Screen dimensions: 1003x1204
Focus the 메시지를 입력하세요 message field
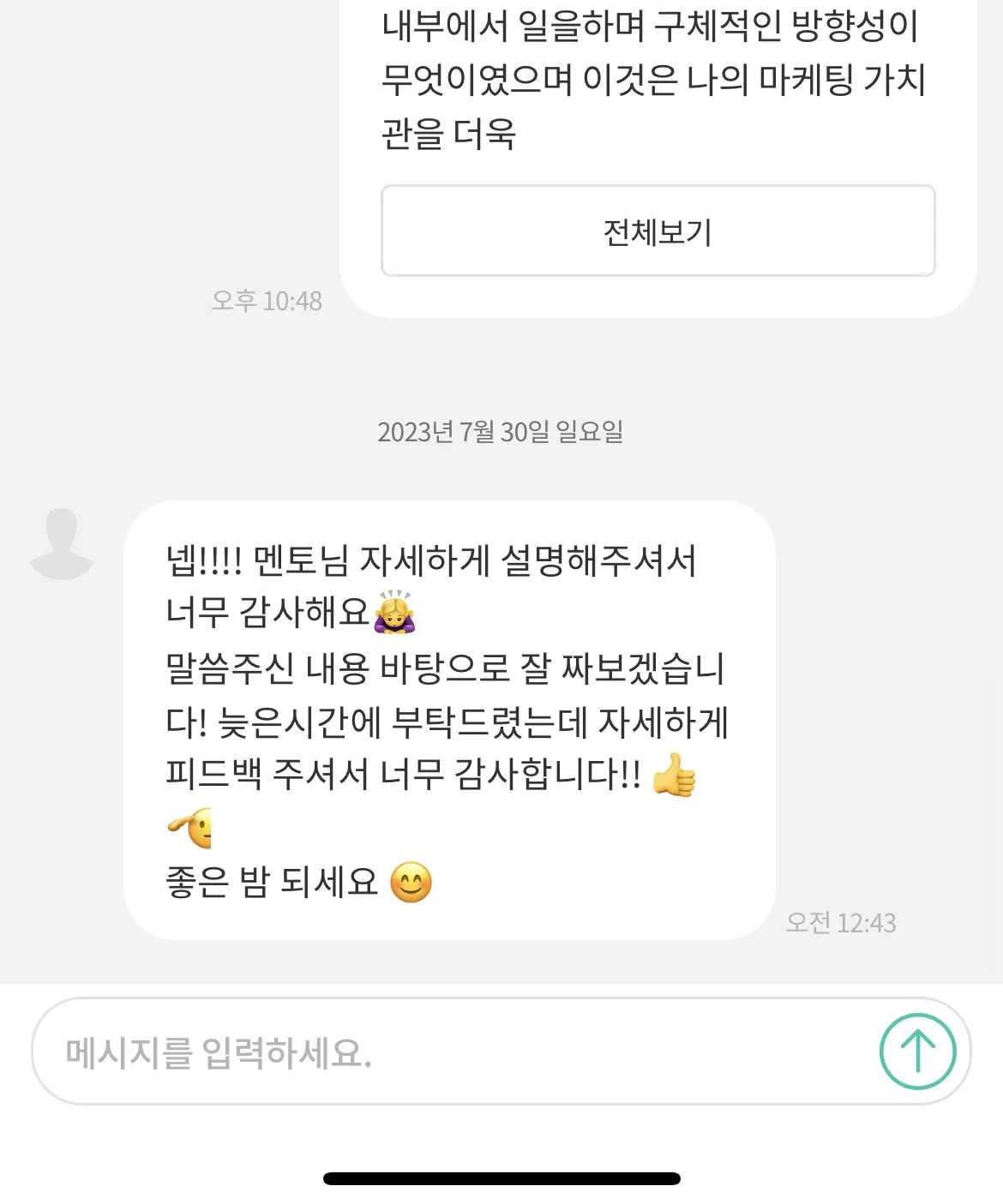pyautogui.click(x=446, y=1052)
